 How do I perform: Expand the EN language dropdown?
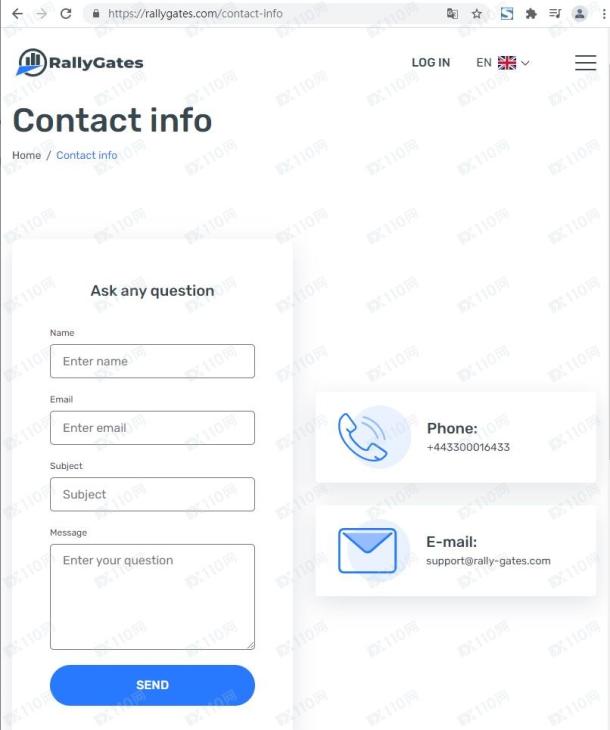(x=503, y=62)
